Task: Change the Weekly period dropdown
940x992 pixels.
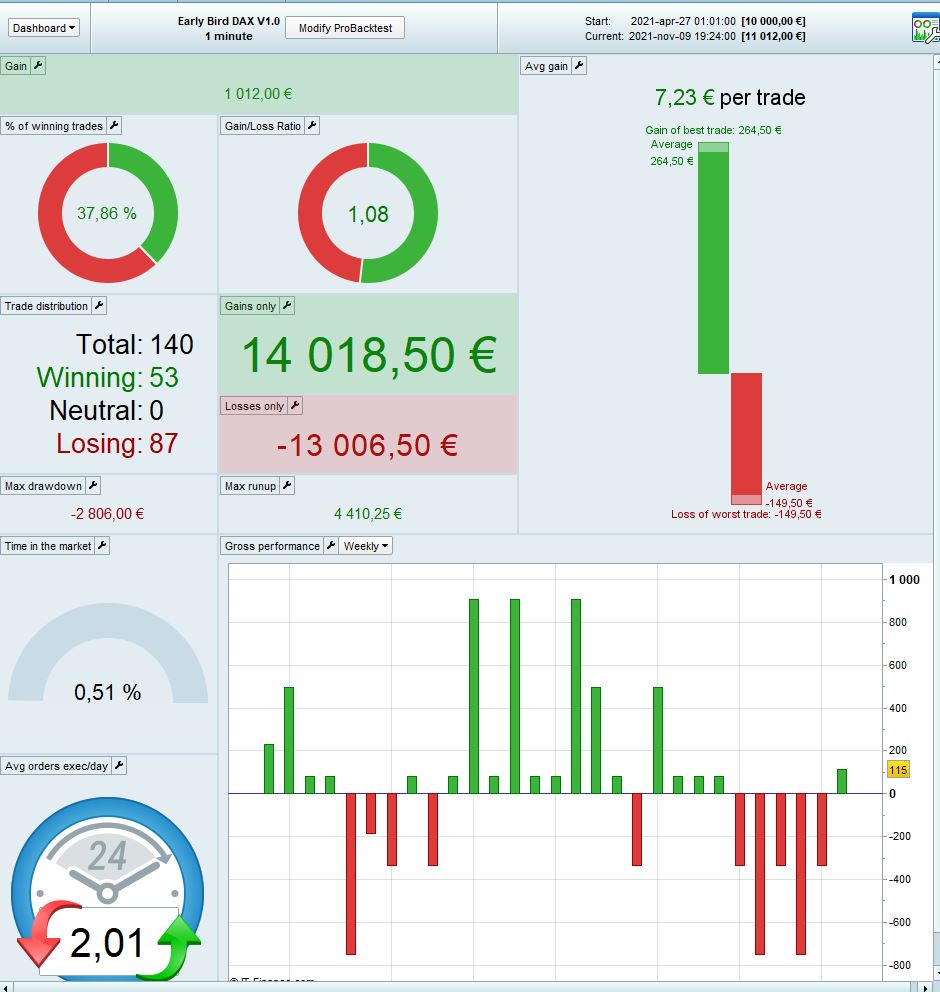Action: coord(366,546)
